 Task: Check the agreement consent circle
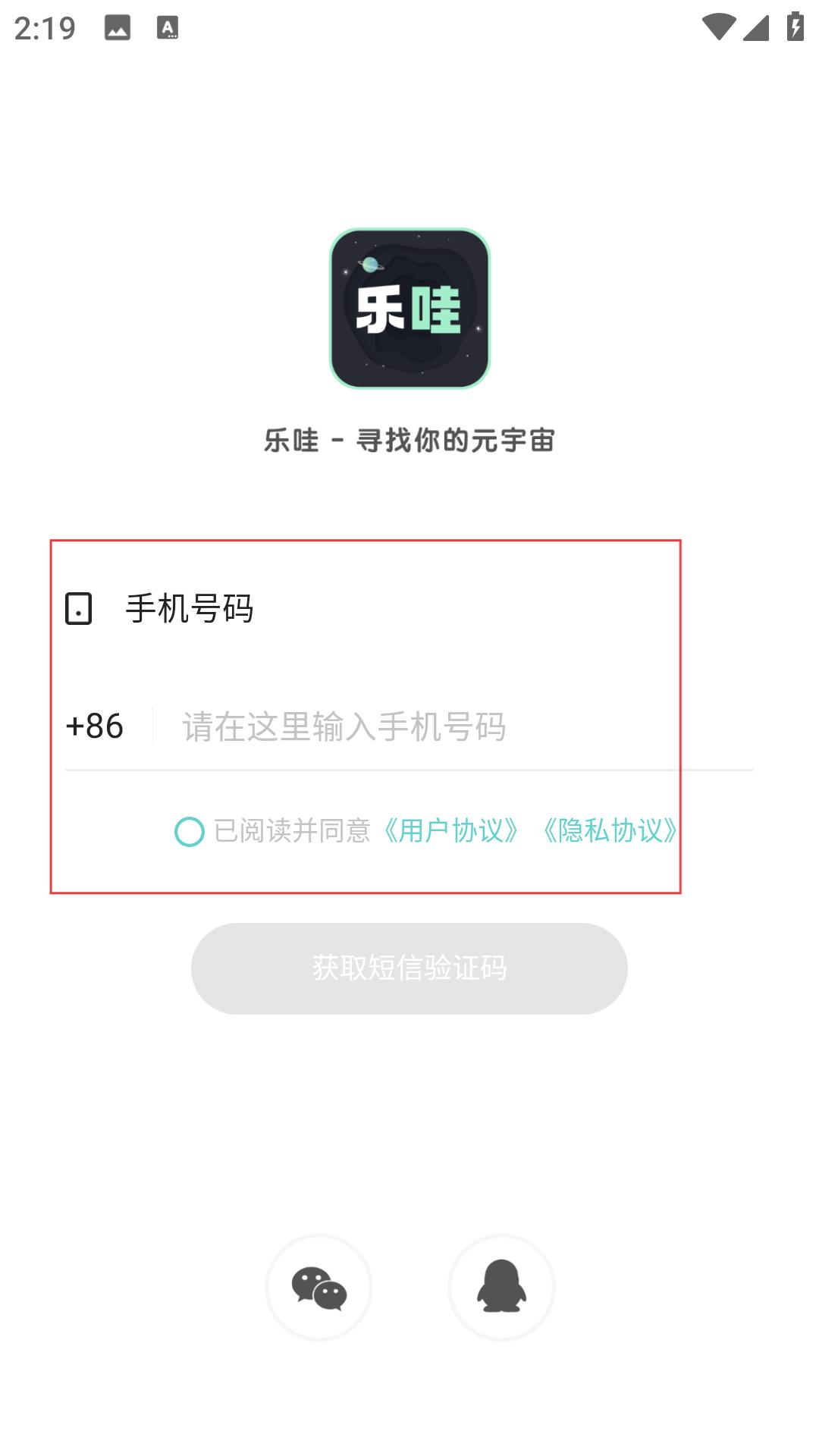pos(190,832)
